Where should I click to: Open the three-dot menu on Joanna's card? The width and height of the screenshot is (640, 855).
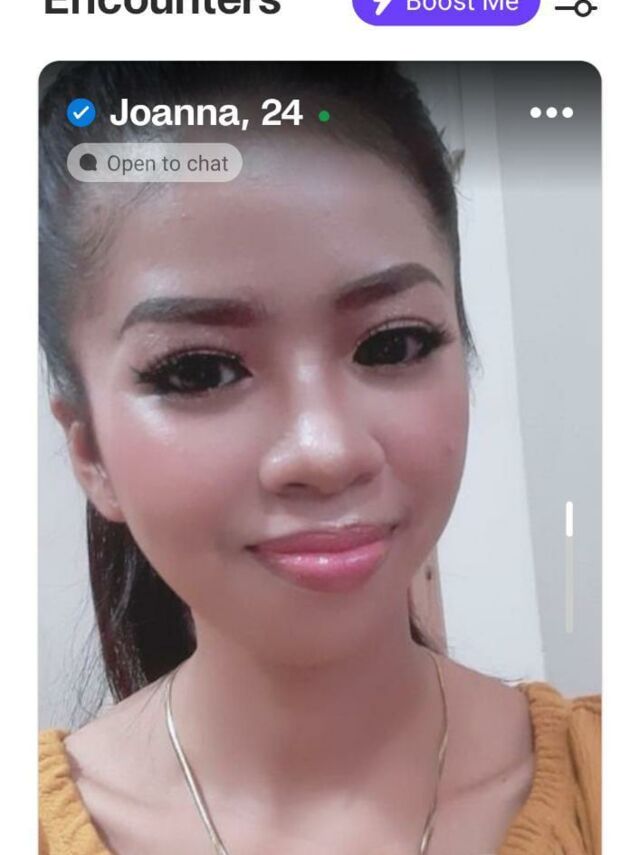[551, 112]
